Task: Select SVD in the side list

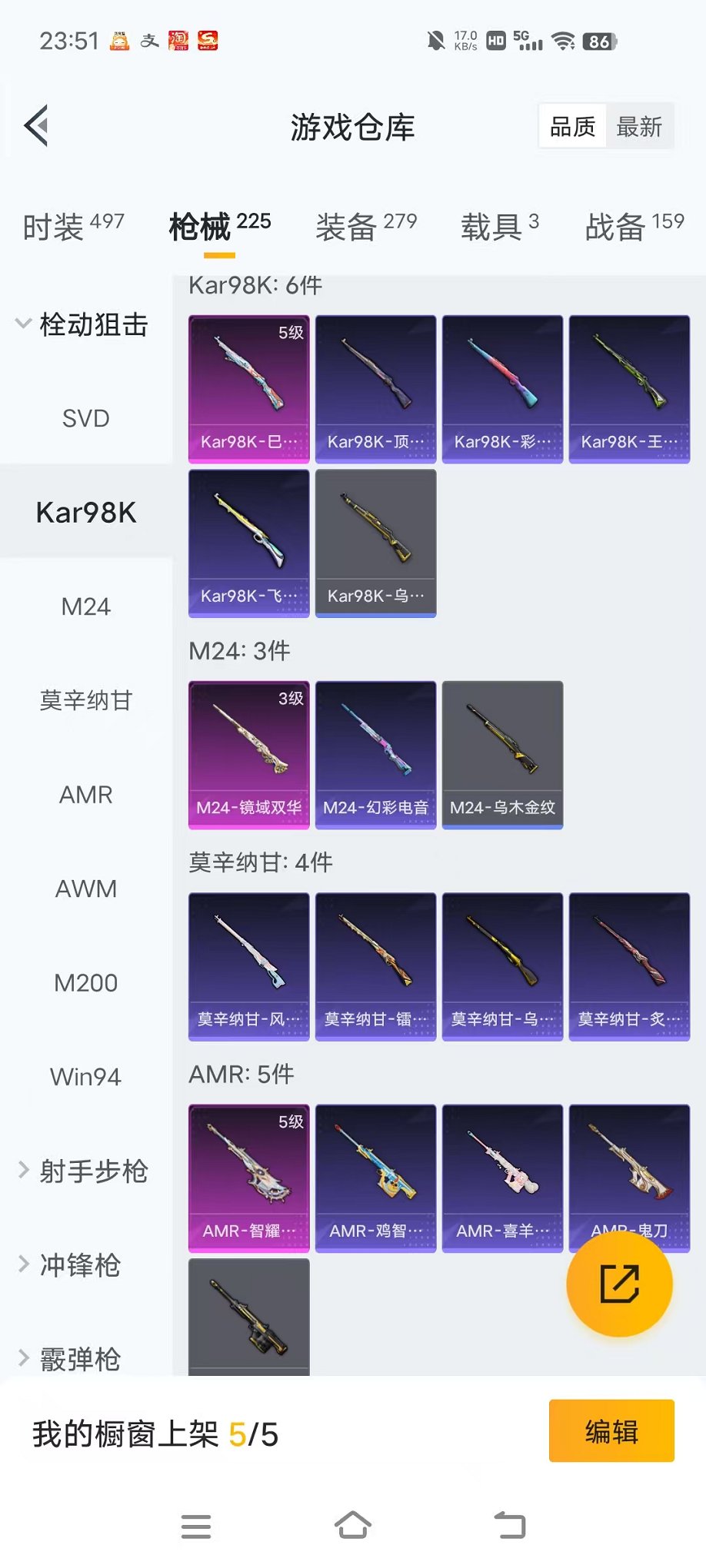Action: coord(86,419)
